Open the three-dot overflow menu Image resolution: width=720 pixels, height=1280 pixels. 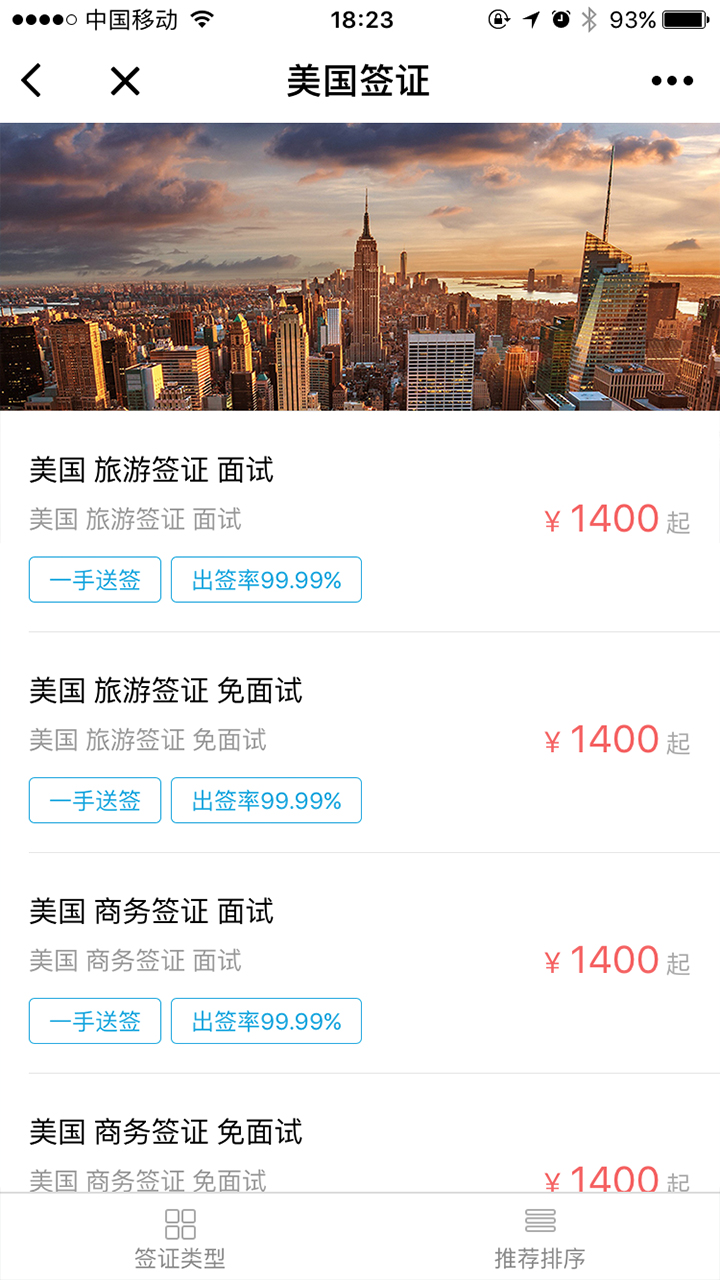coord(672,81)
